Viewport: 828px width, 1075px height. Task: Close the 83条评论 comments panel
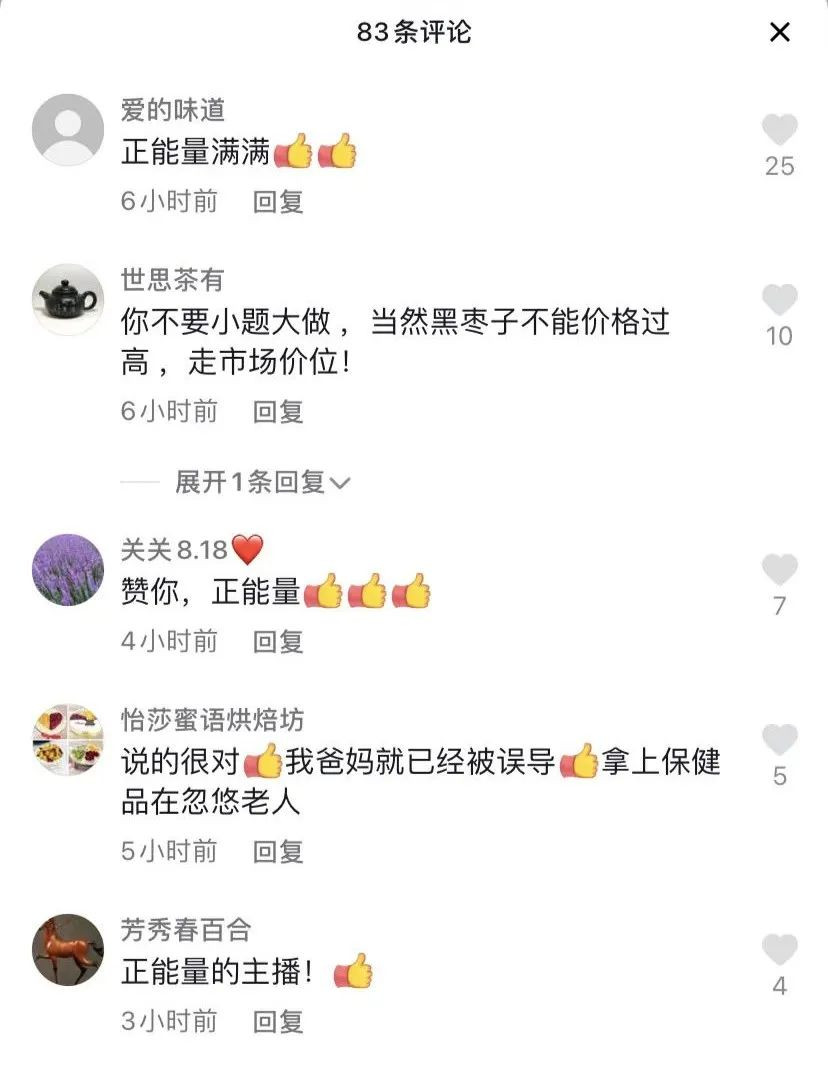[779, 32]
